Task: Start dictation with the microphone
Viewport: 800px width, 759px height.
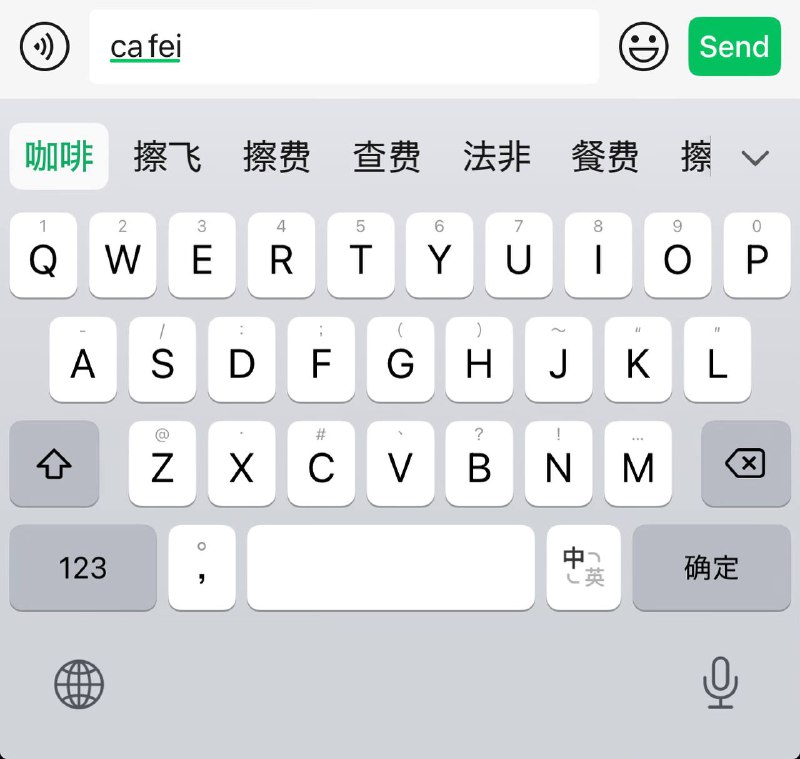Action: pyautogui.click(x=720, y=685)
